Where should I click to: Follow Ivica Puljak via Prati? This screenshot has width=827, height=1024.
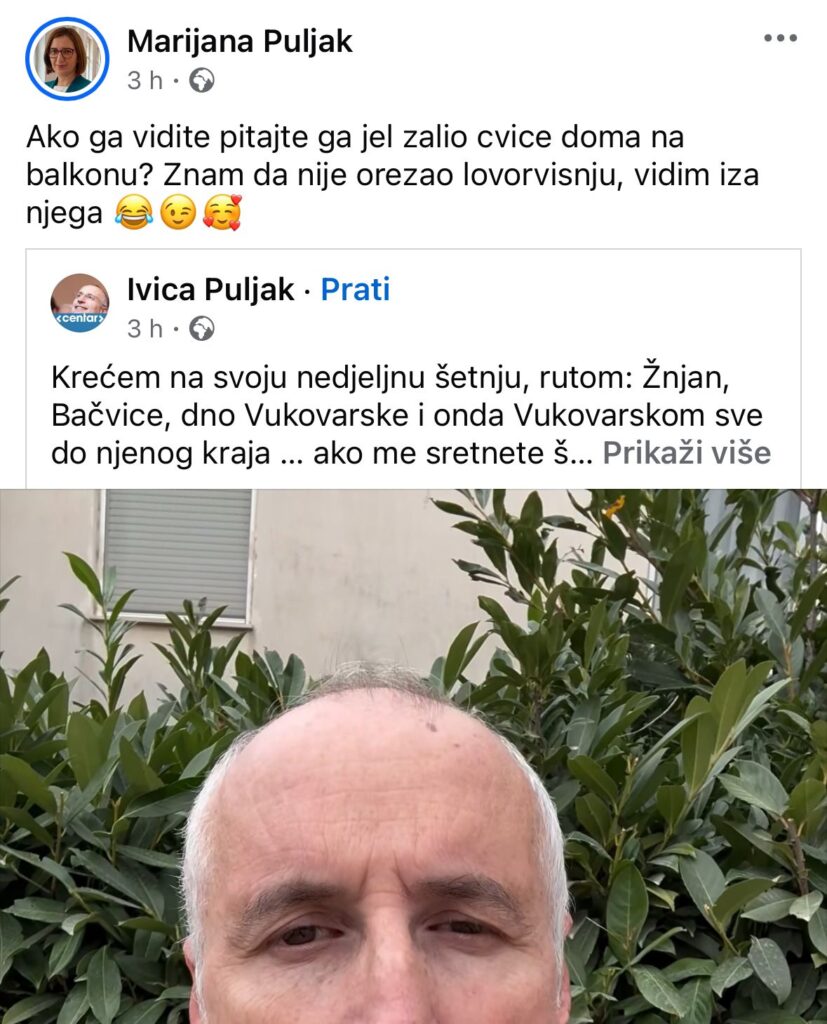point(355,290)
